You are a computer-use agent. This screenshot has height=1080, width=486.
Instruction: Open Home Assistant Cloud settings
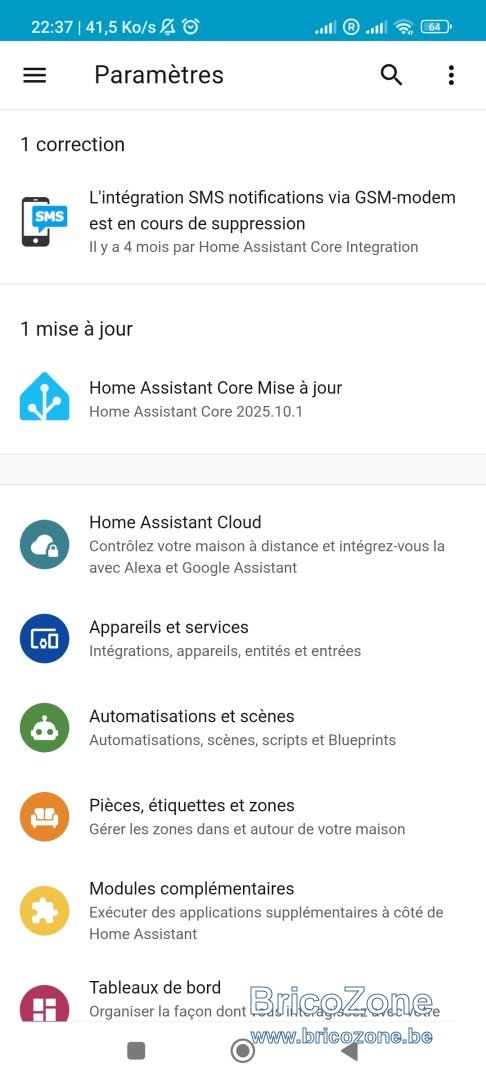[x=243, y=544]
